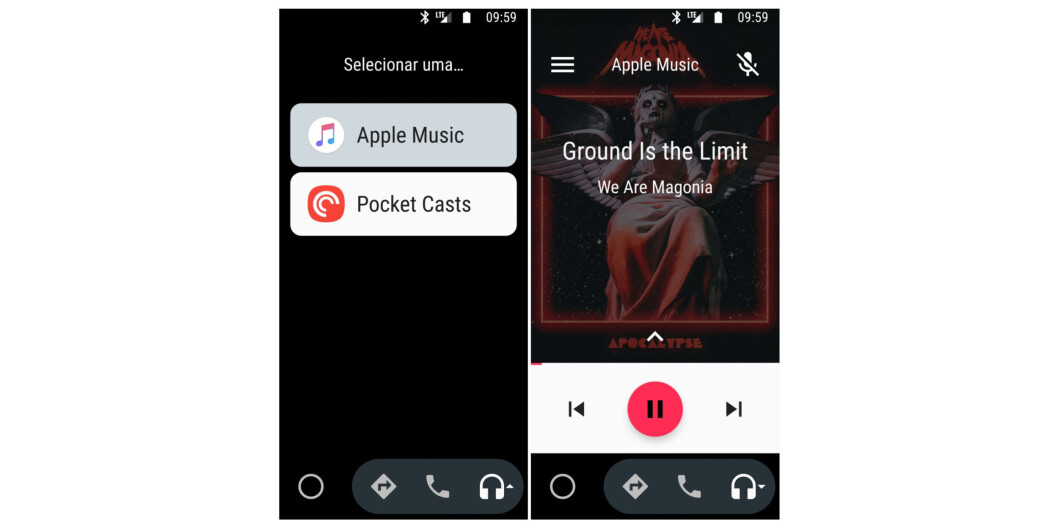
Task: Open navigation directions on the player screen
Action: coord(635,487)
